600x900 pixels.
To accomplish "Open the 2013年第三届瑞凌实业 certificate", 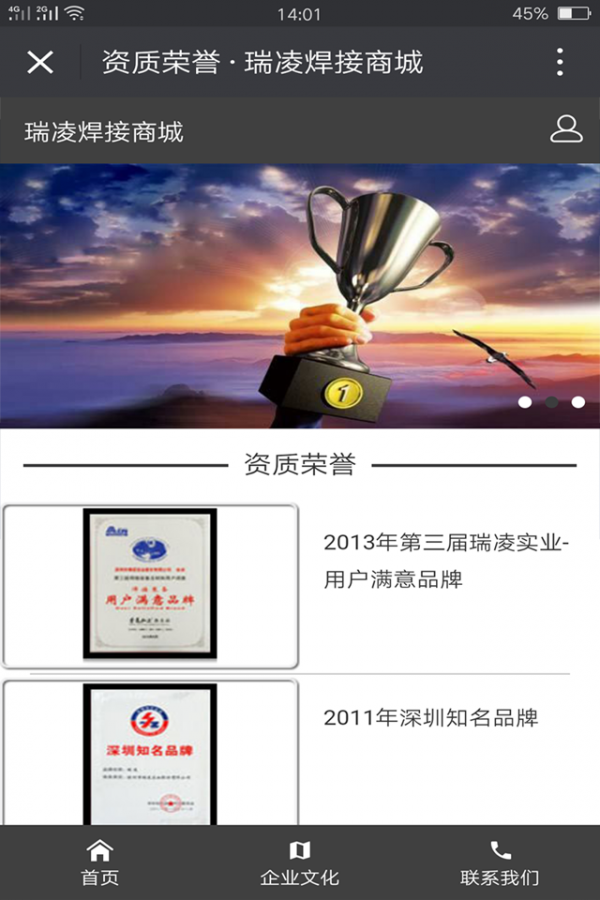I will [150, 585].
